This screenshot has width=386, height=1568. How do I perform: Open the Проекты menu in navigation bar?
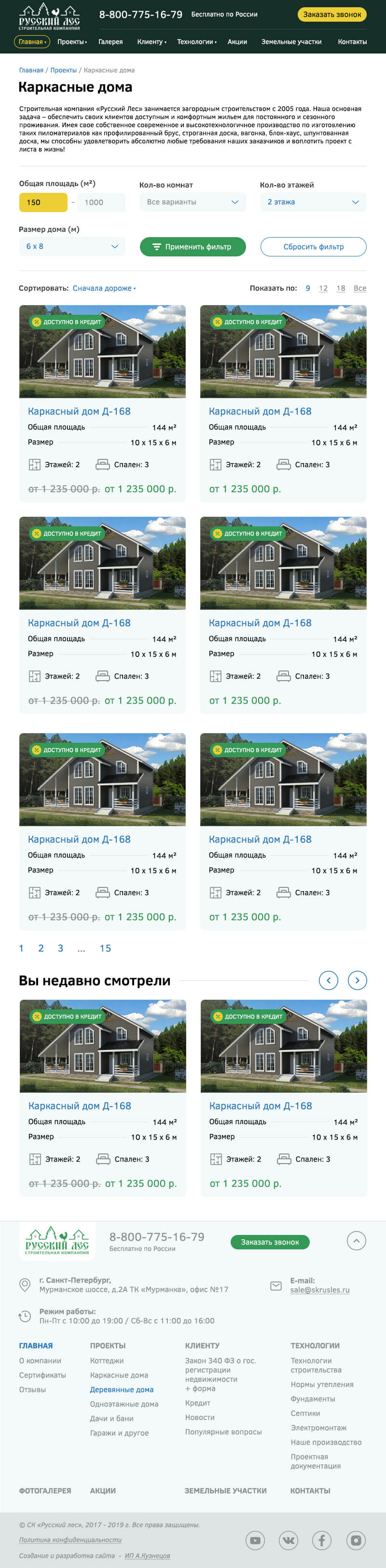pos(72,42)
